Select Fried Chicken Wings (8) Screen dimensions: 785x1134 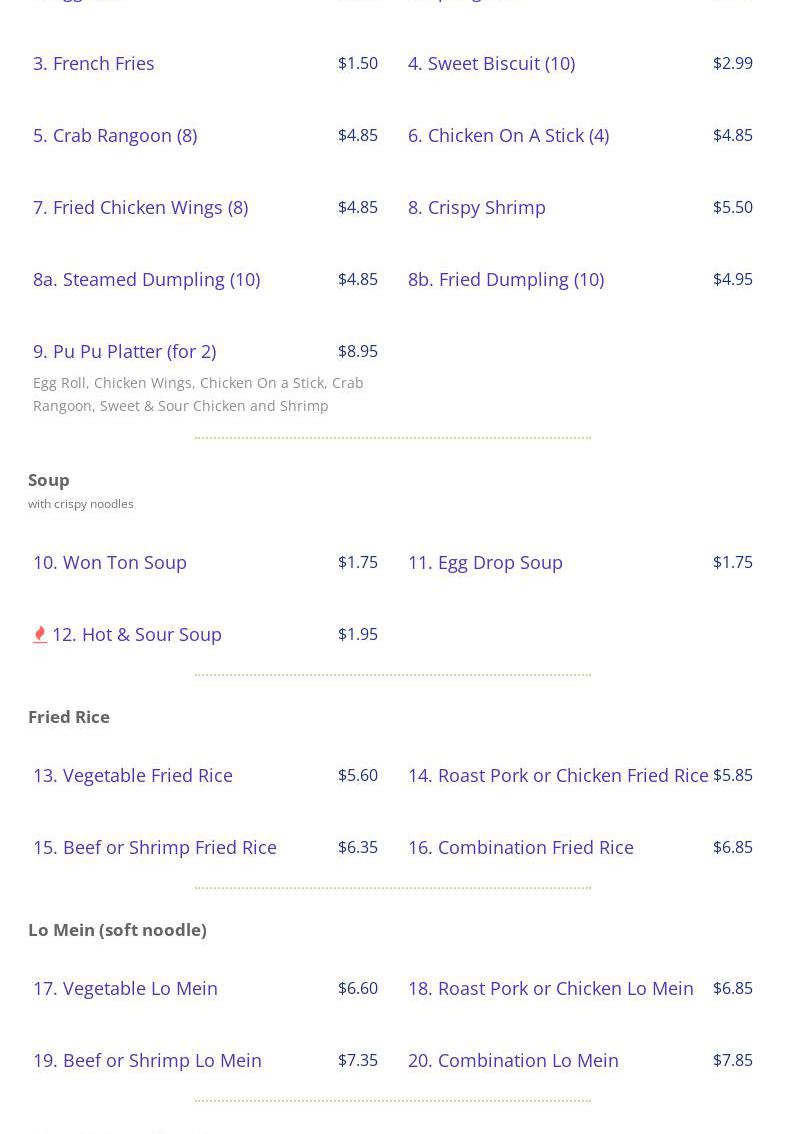click(141, 207)
